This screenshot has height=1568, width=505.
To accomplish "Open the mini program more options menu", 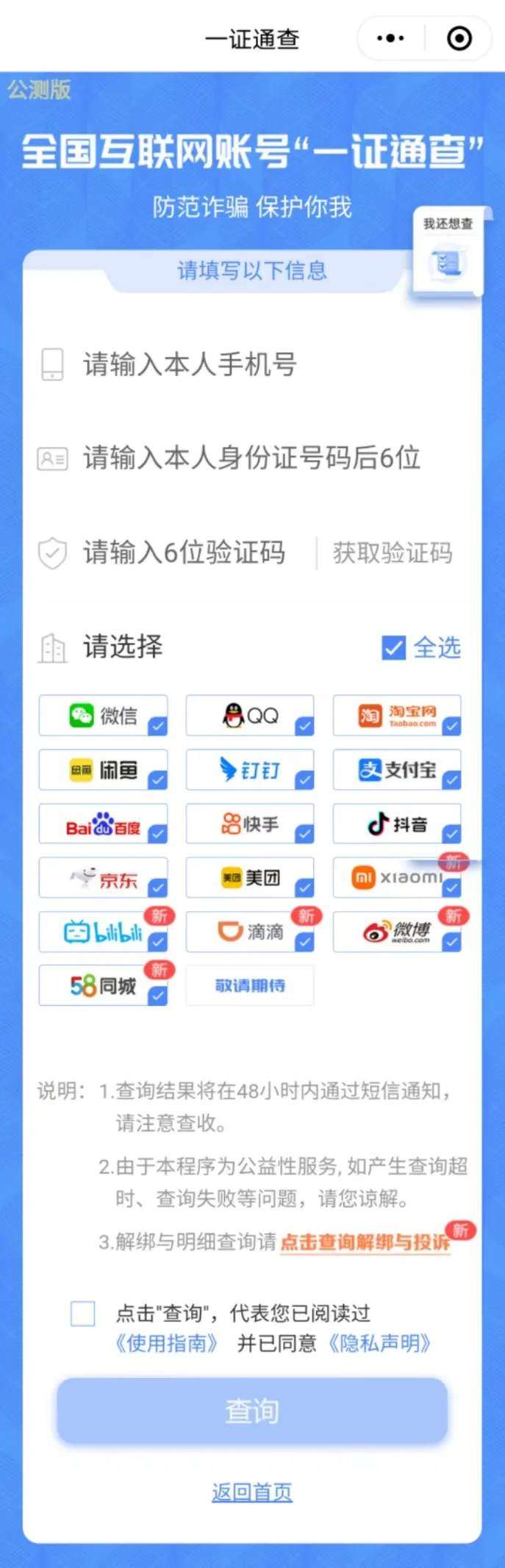I will (x=390, y=38).
